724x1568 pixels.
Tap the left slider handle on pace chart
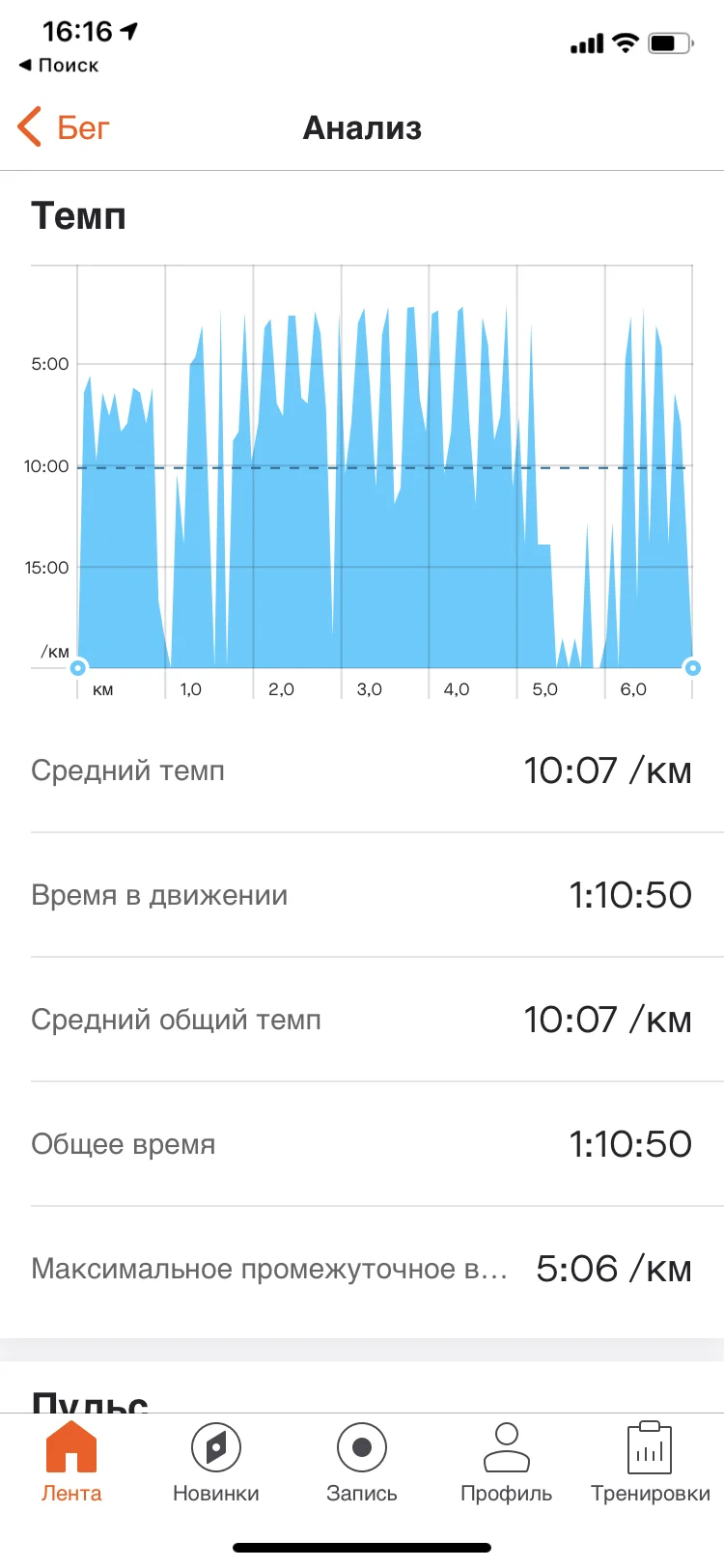click(79, 667)
